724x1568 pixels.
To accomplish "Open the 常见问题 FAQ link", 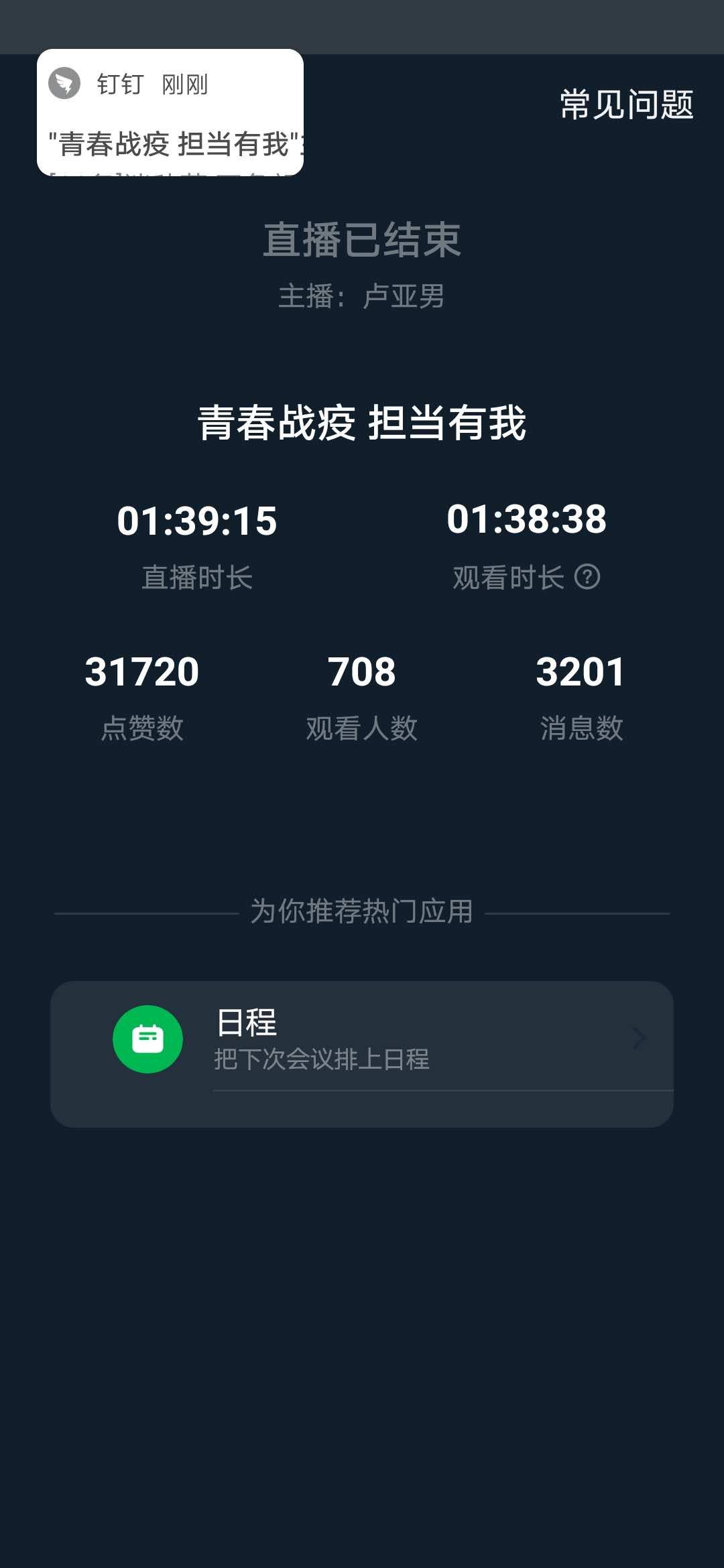I will [627, 105].
